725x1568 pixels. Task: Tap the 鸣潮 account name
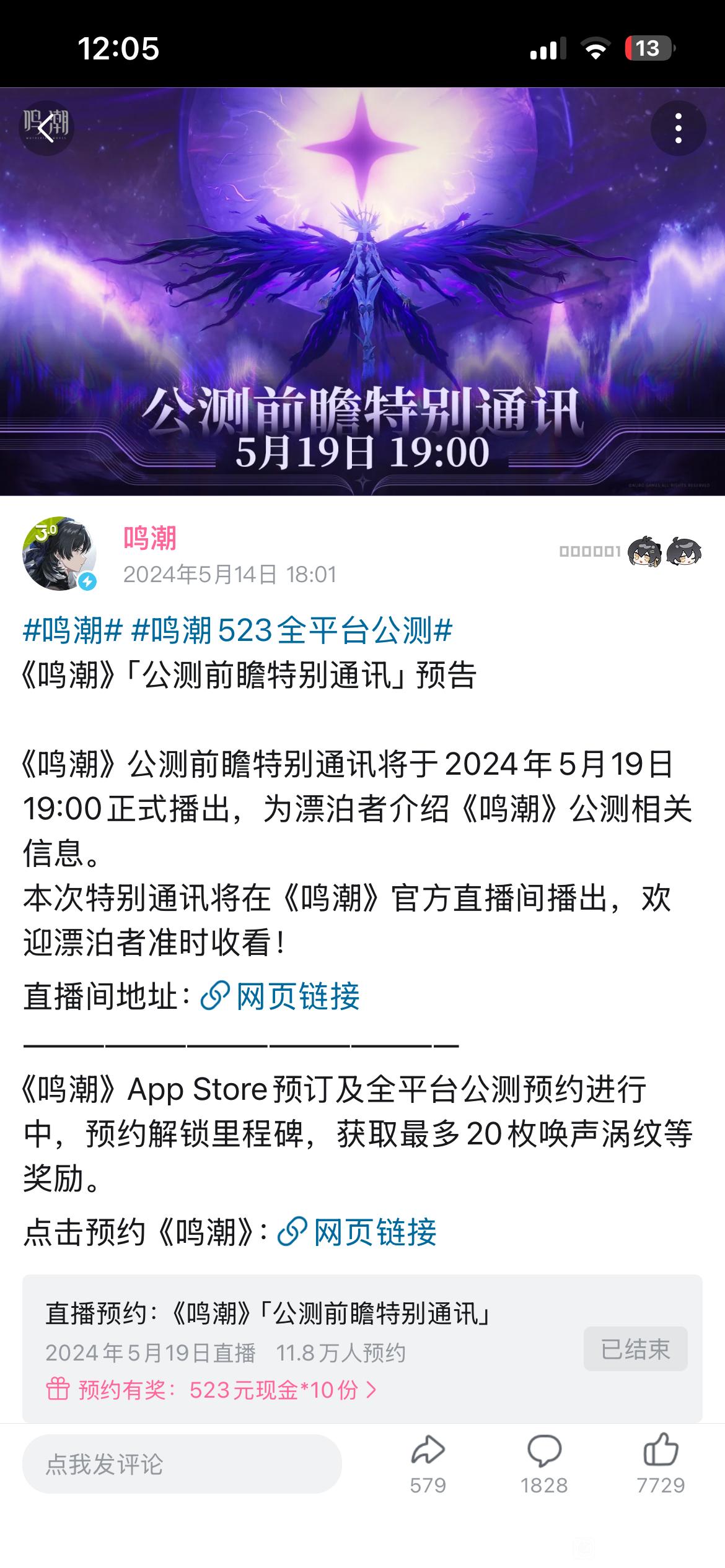tap(150, 538)
